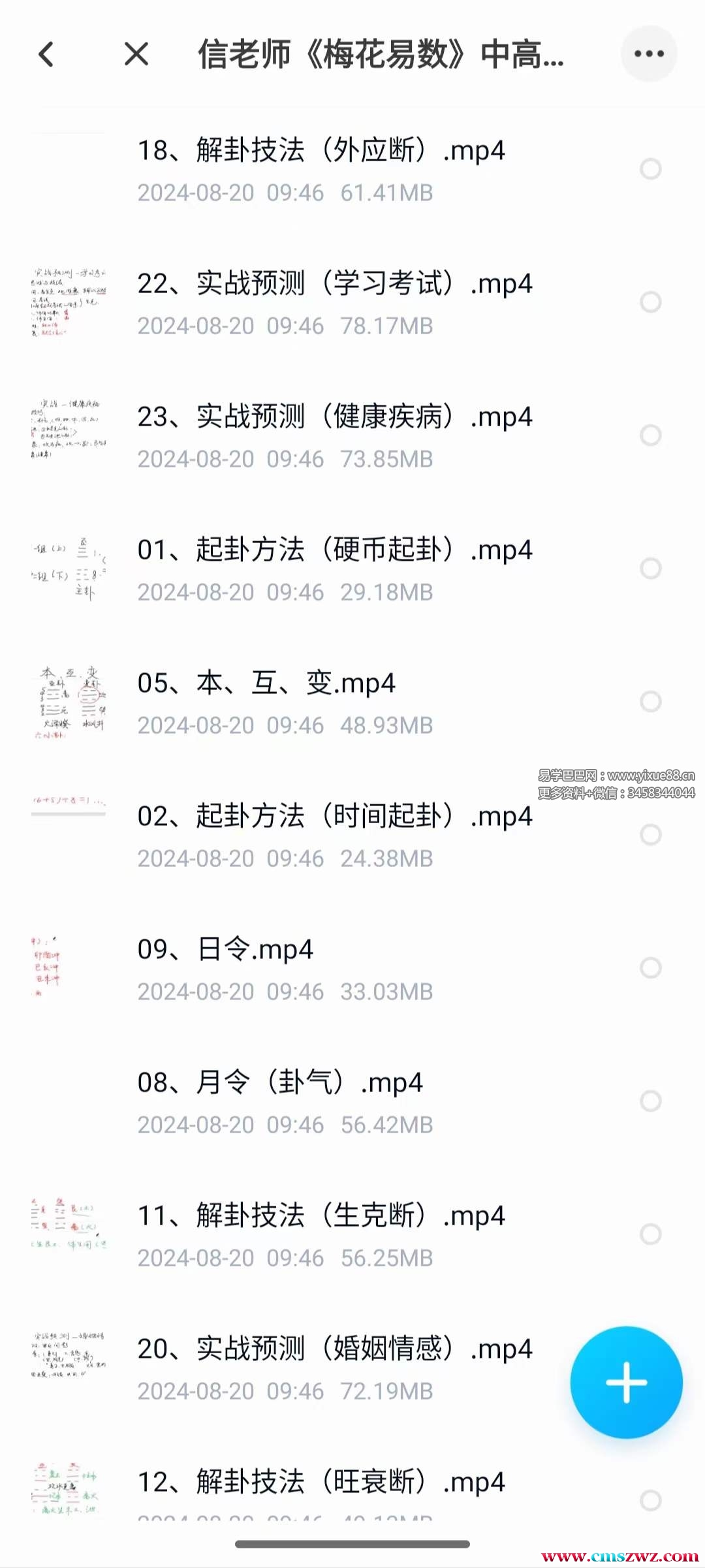Select the circle next to 11、解卦技法（生克断）
The height and width of the screenshot is (1568, 705).
point(650,1234)
